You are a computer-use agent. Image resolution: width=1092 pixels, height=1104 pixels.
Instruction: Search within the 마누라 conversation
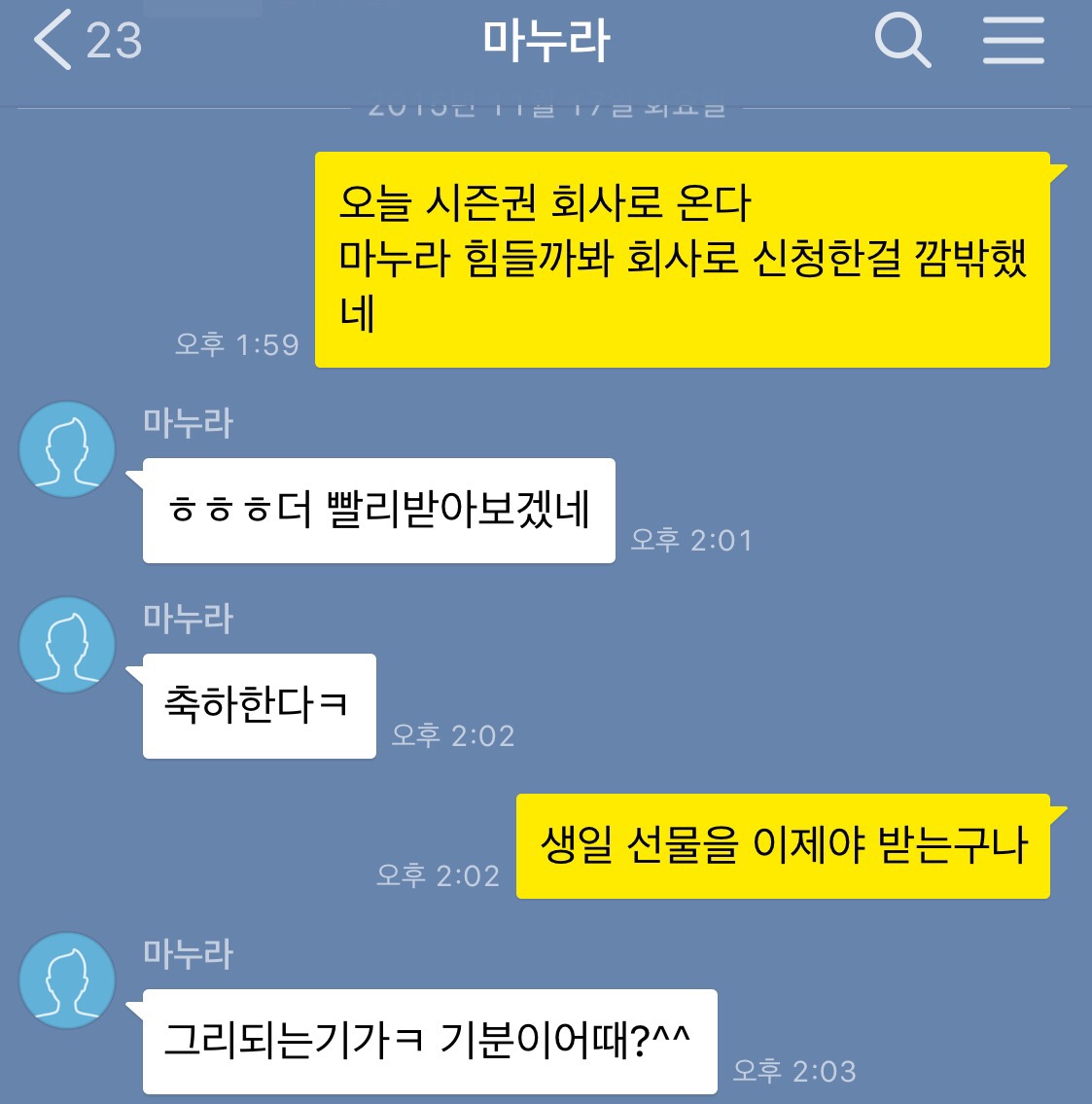click(902, 41)
